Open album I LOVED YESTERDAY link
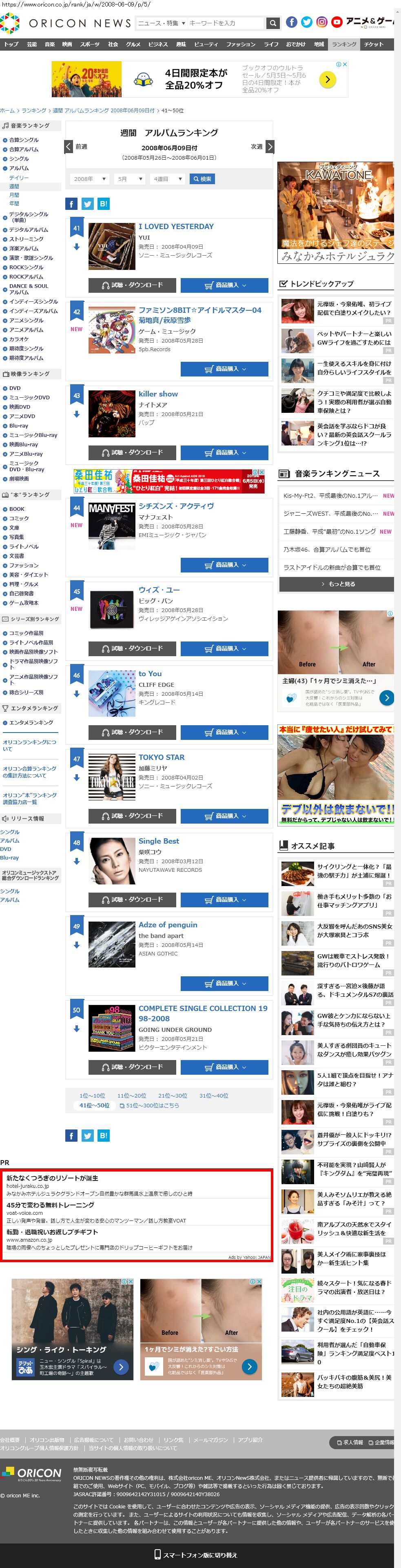 176,227
